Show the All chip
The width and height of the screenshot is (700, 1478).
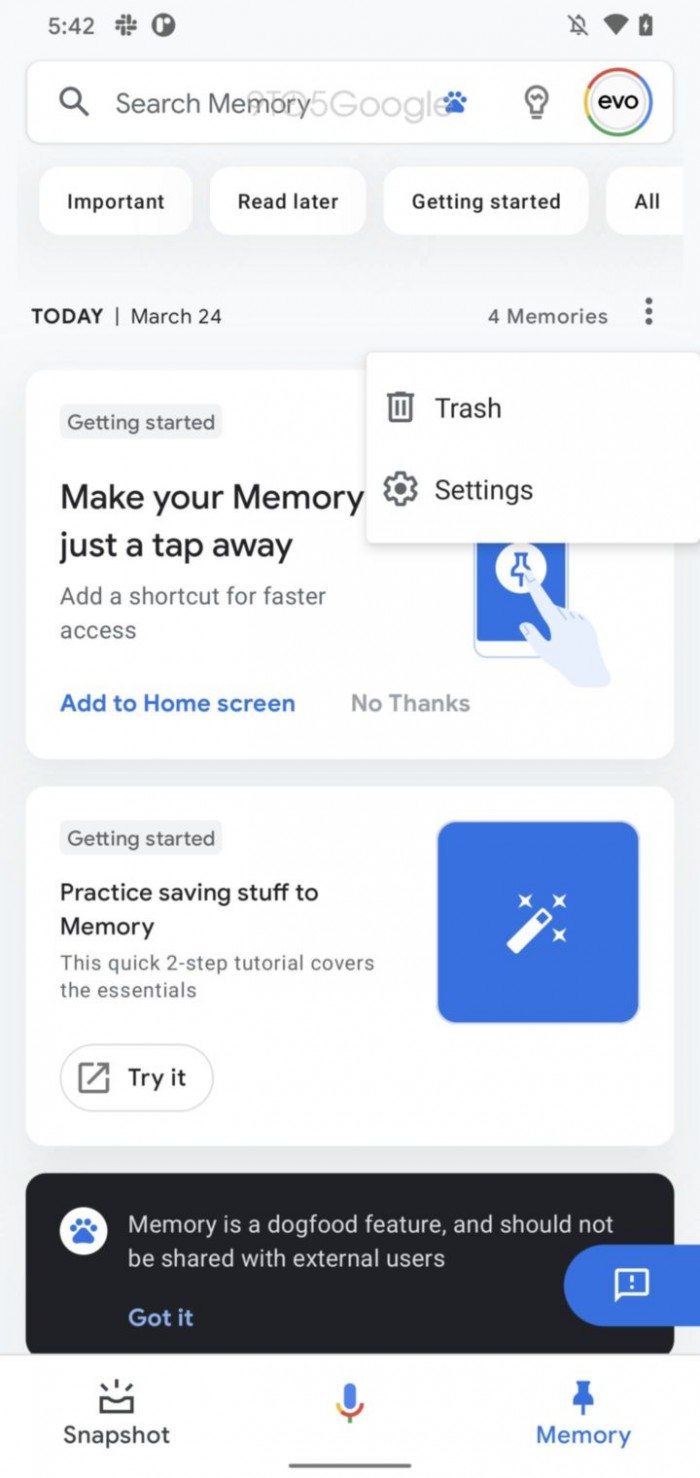click(646, 201)
